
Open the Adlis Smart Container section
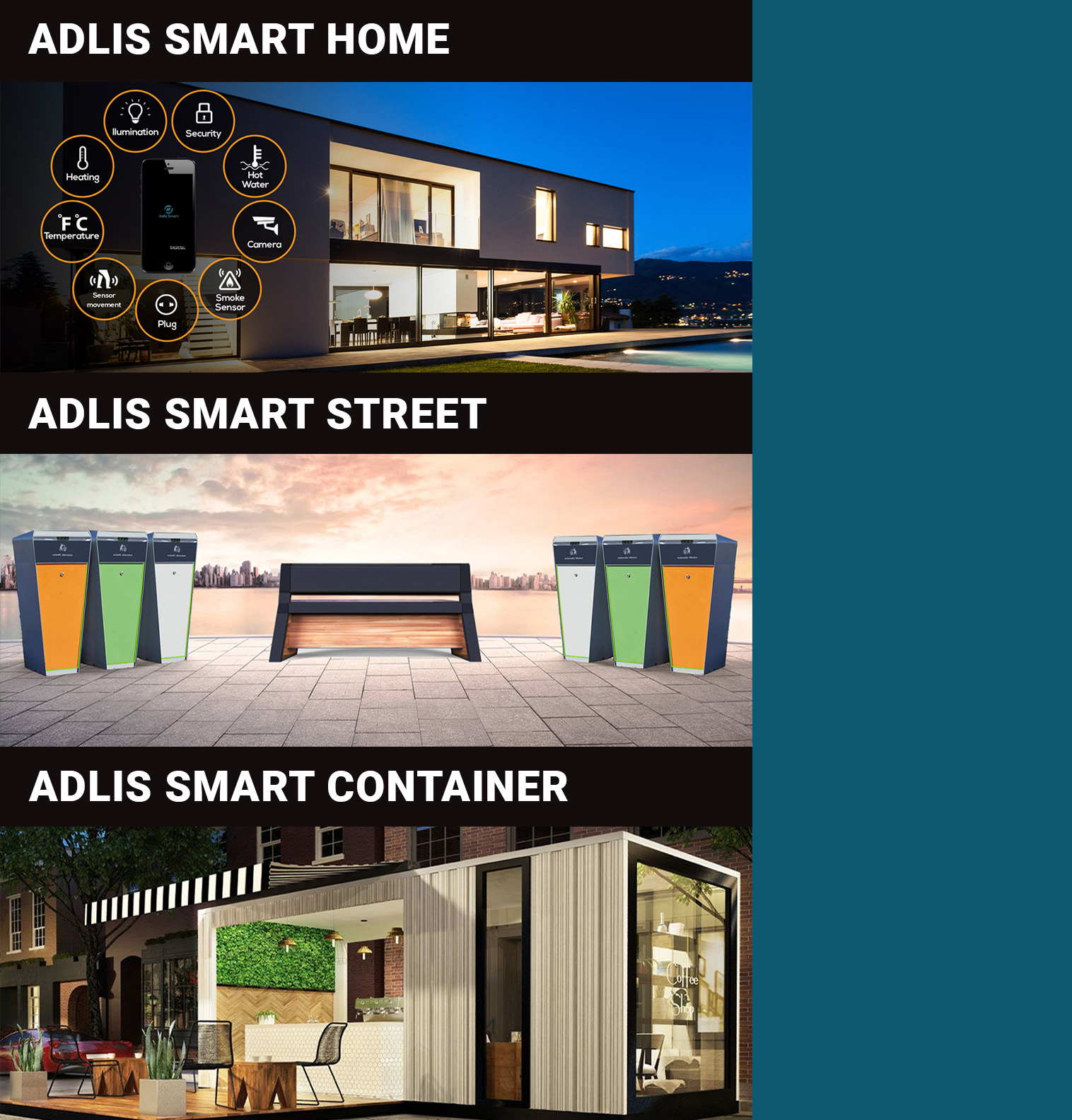pyautogui.click(x=298, y=787)
